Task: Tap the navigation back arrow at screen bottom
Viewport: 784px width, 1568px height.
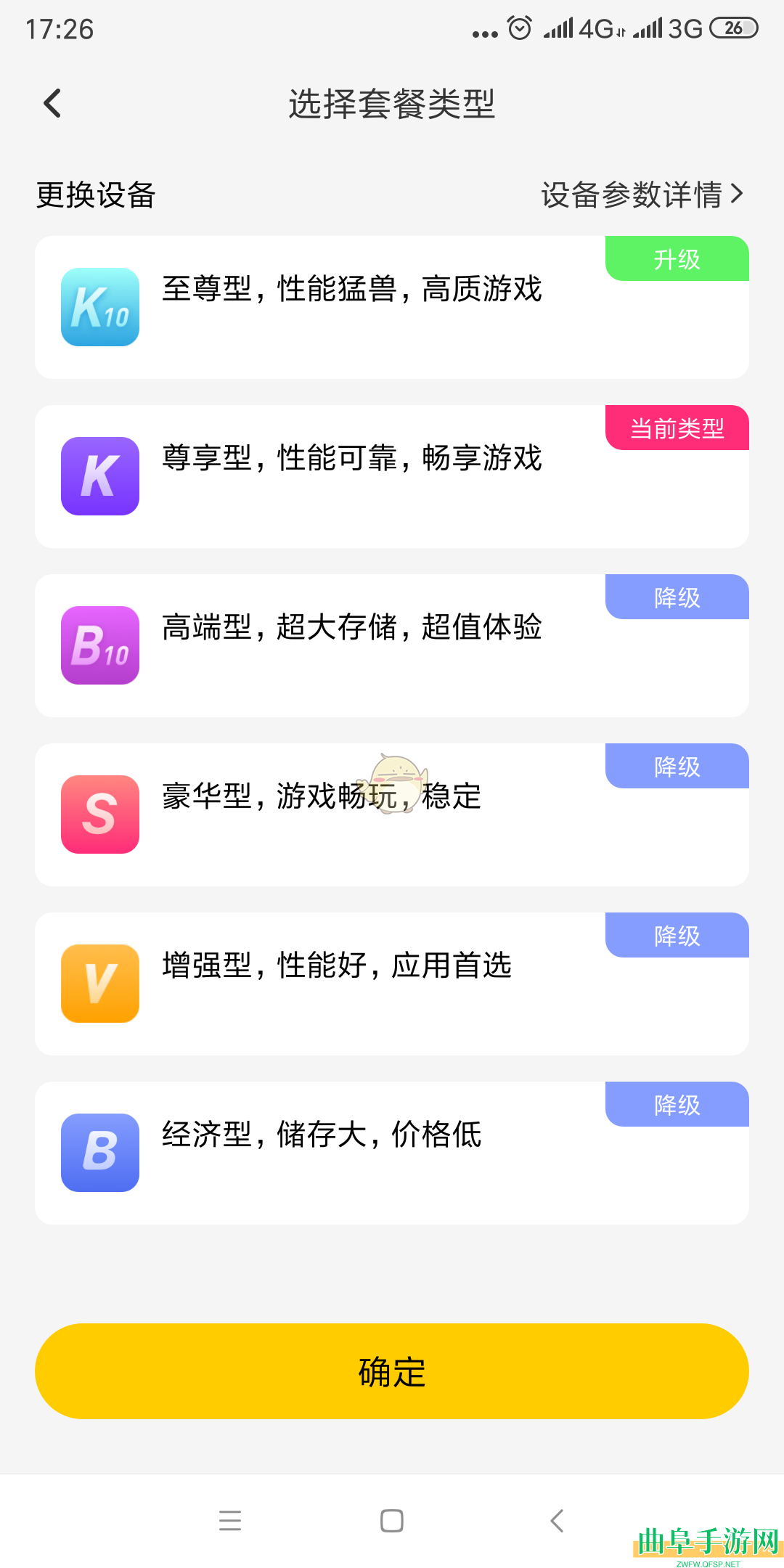Action: [556, 1522]
